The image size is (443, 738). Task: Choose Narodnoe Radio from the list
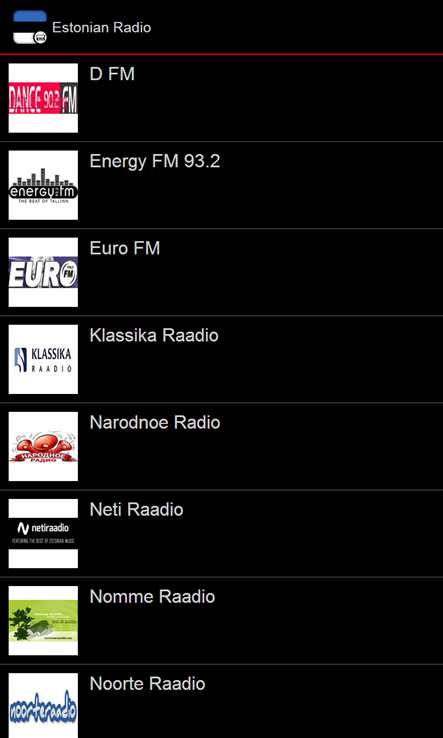(x=221, y=446)
